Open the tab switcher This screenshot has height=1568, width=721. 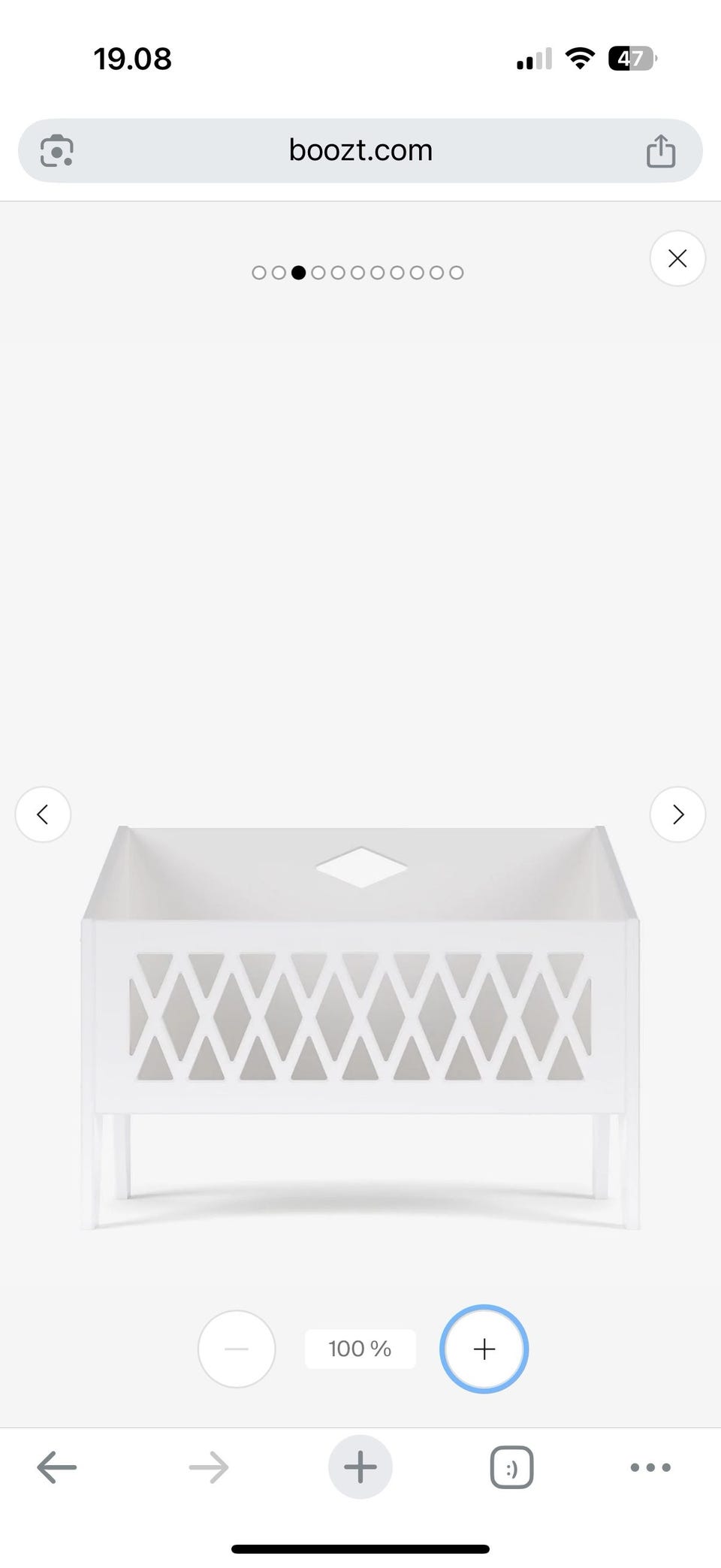[x=511, y=1467]
